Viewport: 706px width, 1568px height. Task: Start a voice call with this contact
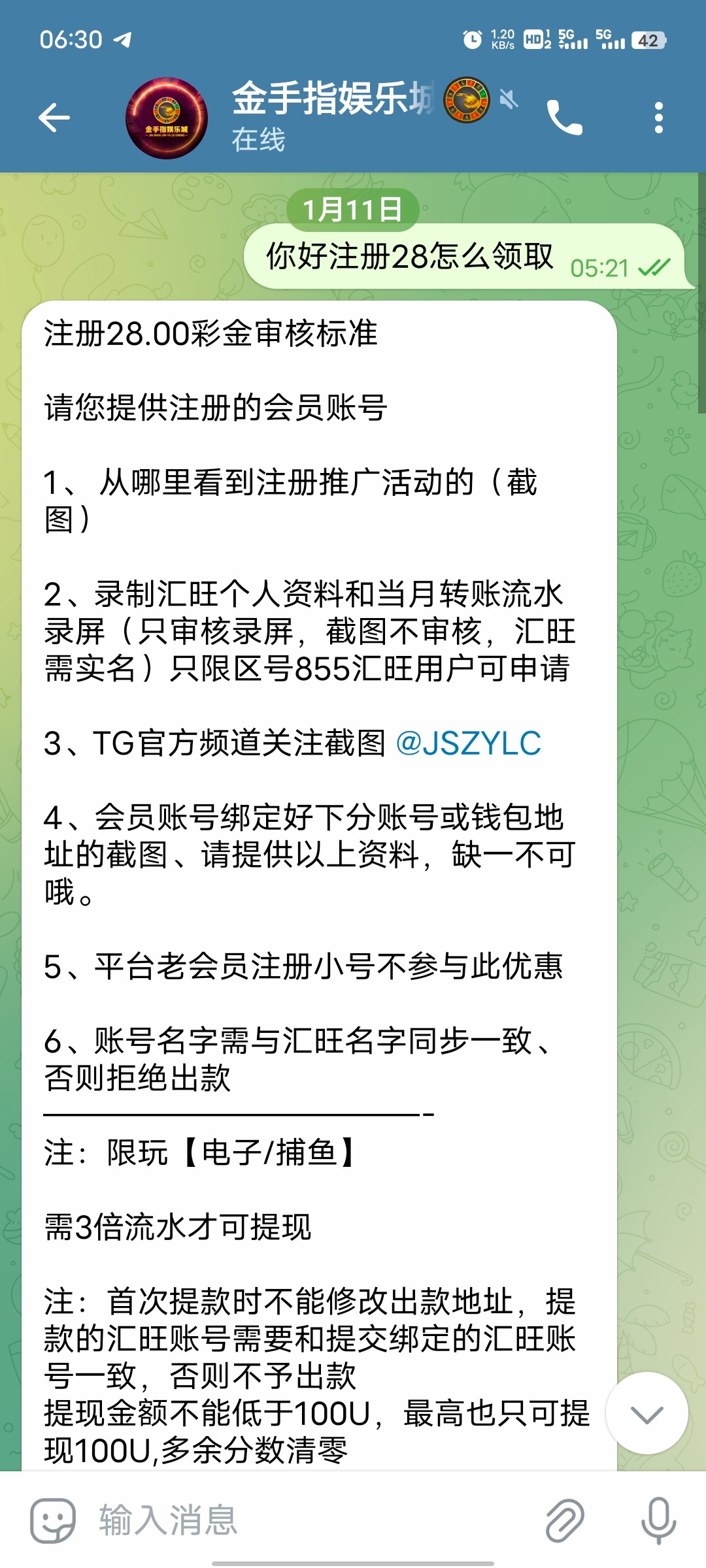[564, 118]
